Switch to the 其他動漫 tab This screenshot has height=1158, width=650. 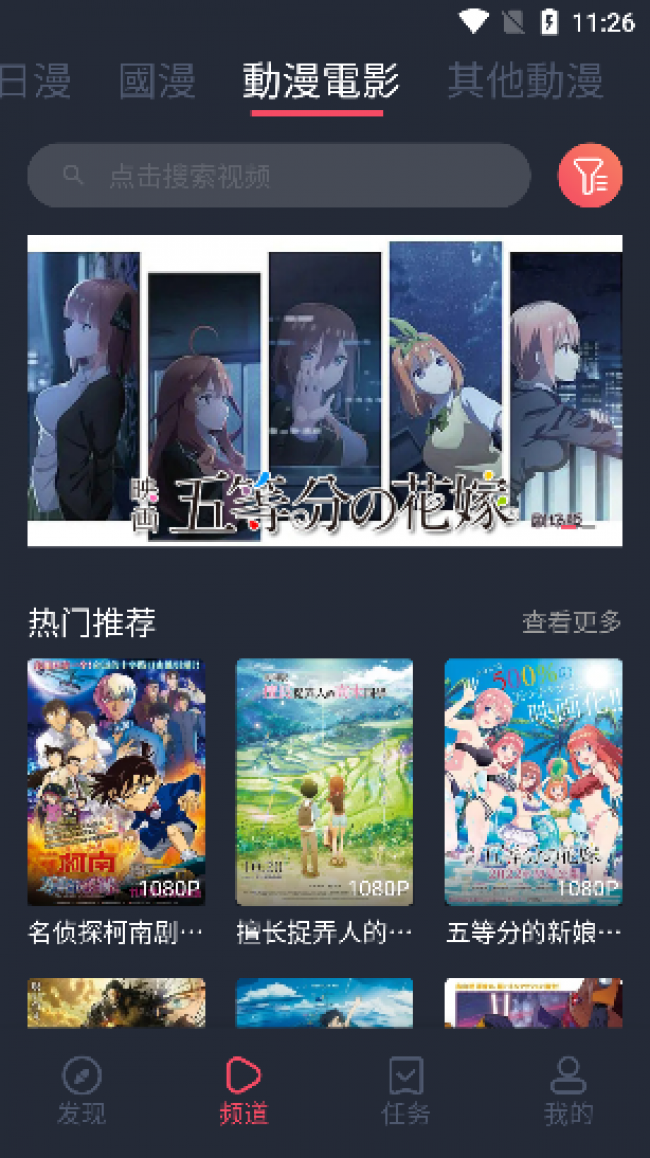click(x=525, y=81)
